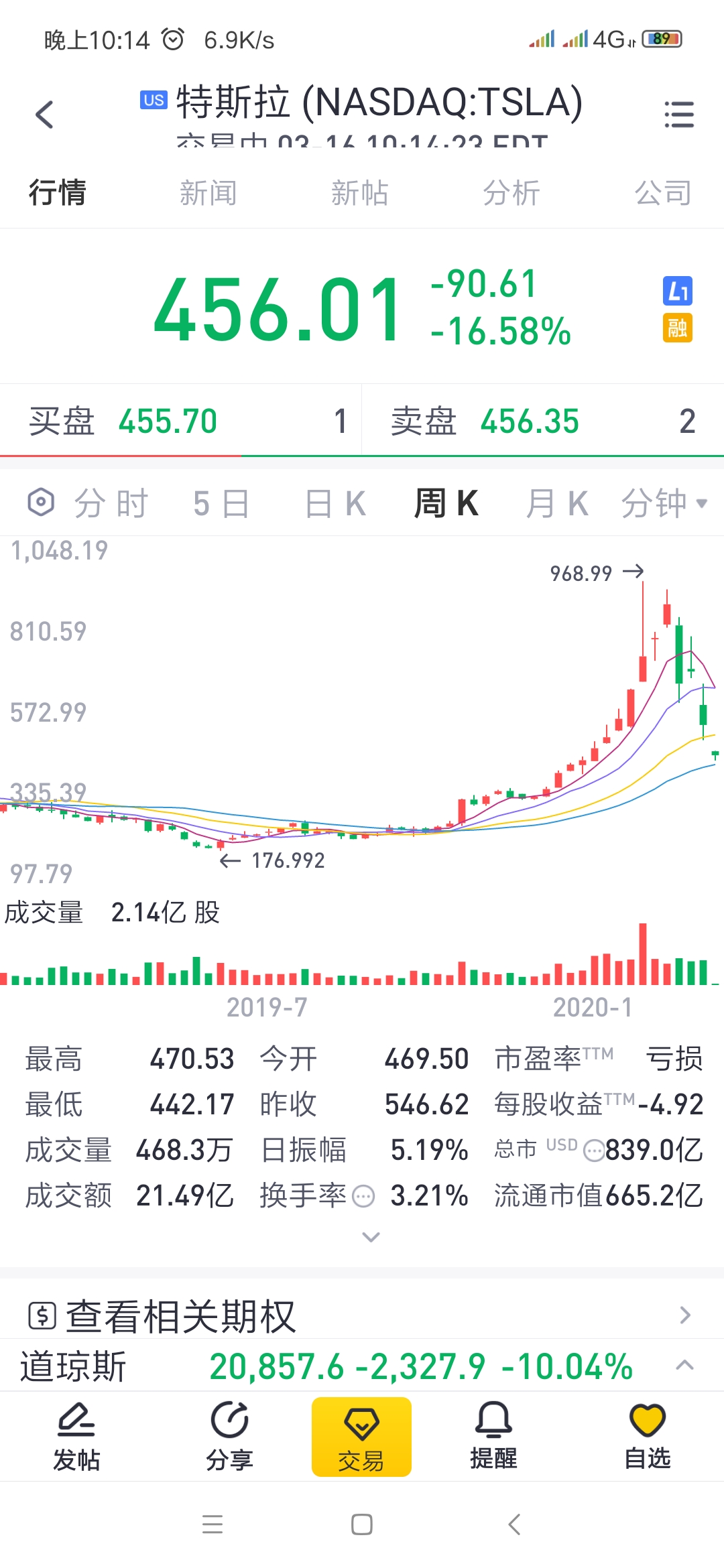Switch chart to 日K
The width and height of the screenshot is (724, 1568).
tap(335, 504)
